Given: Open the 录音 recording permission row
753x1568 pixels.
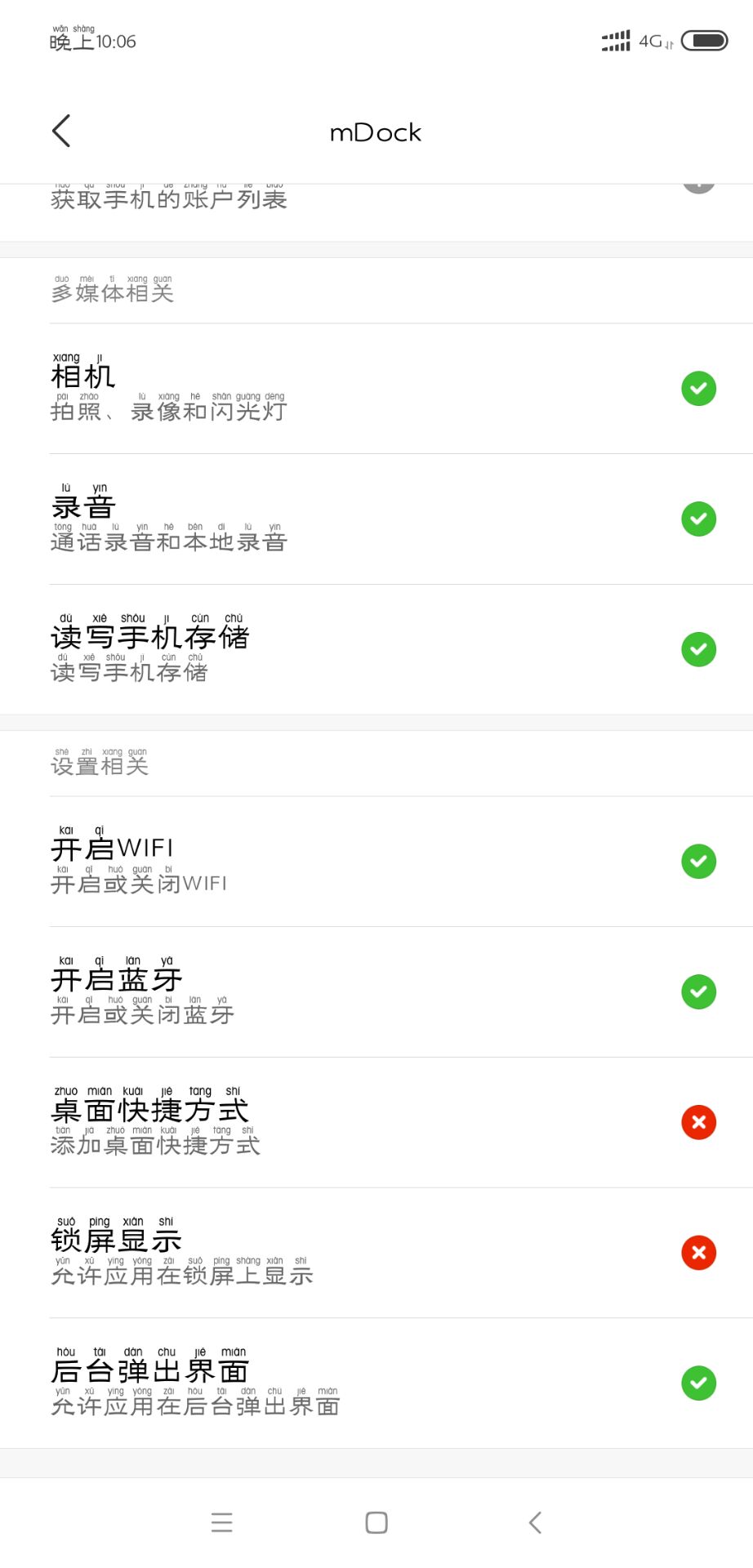Looking at the screenshot, I should pos(376,519).
